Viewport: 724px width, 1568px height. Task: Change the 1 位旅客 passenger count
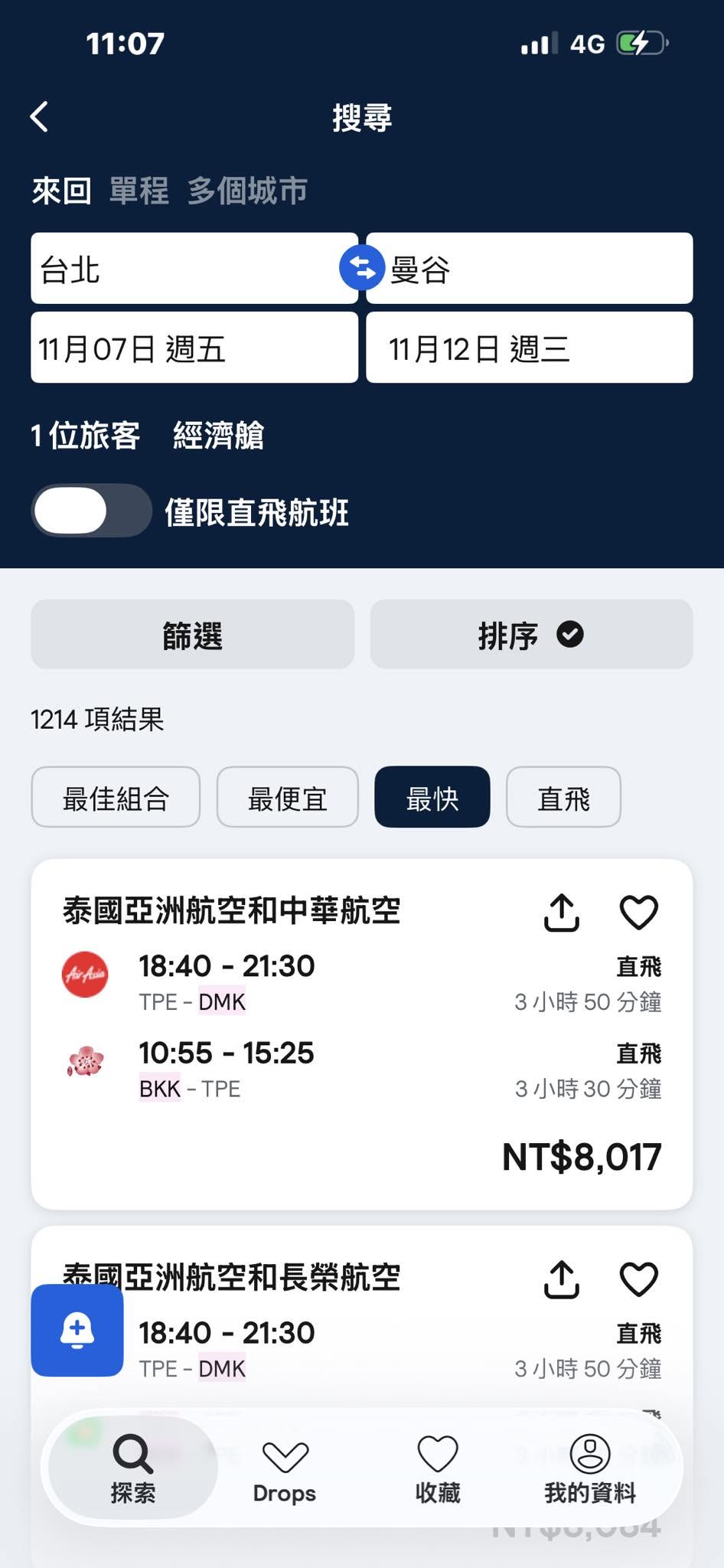click(86, 436)
